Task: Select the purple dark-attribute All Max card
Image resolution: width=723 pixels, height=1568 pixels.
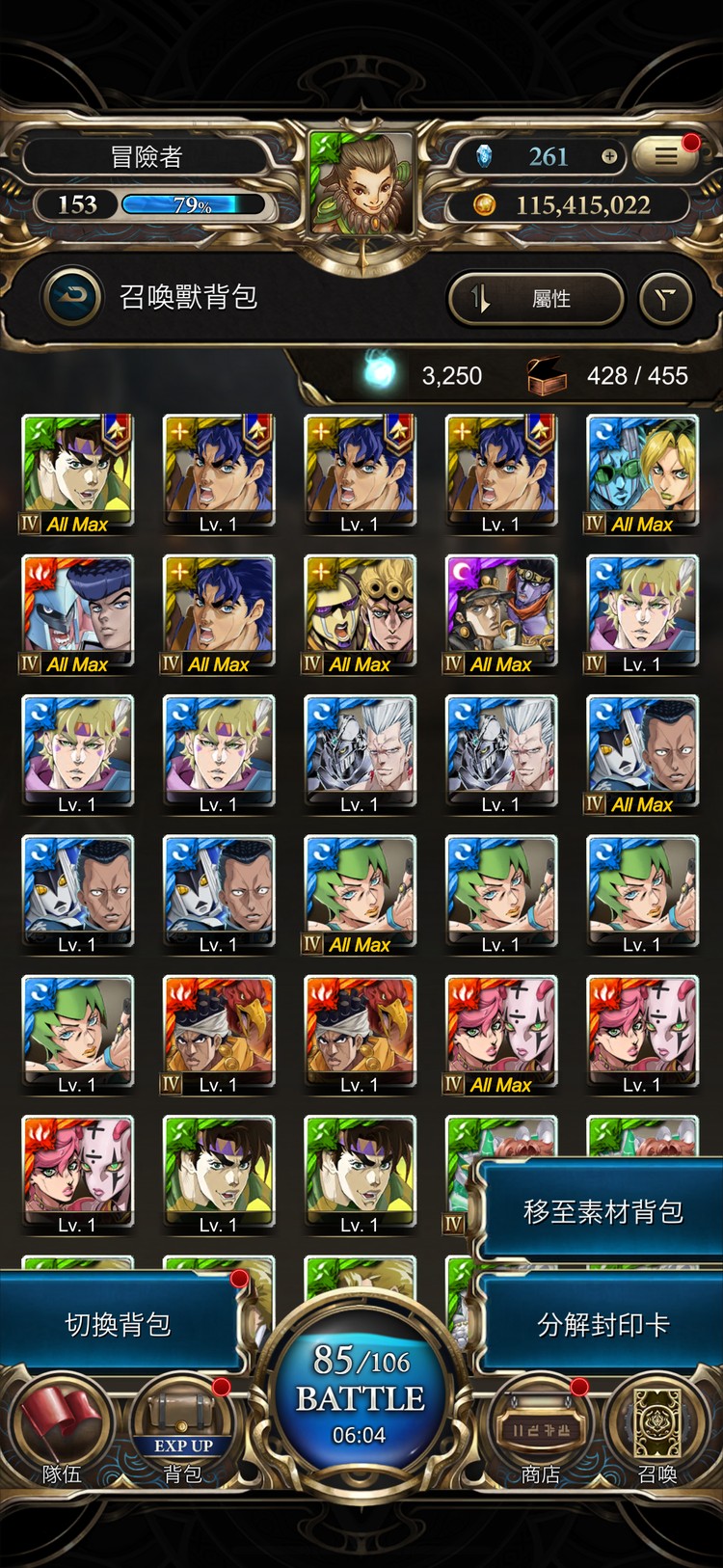Action: click(x=500, y=611)
